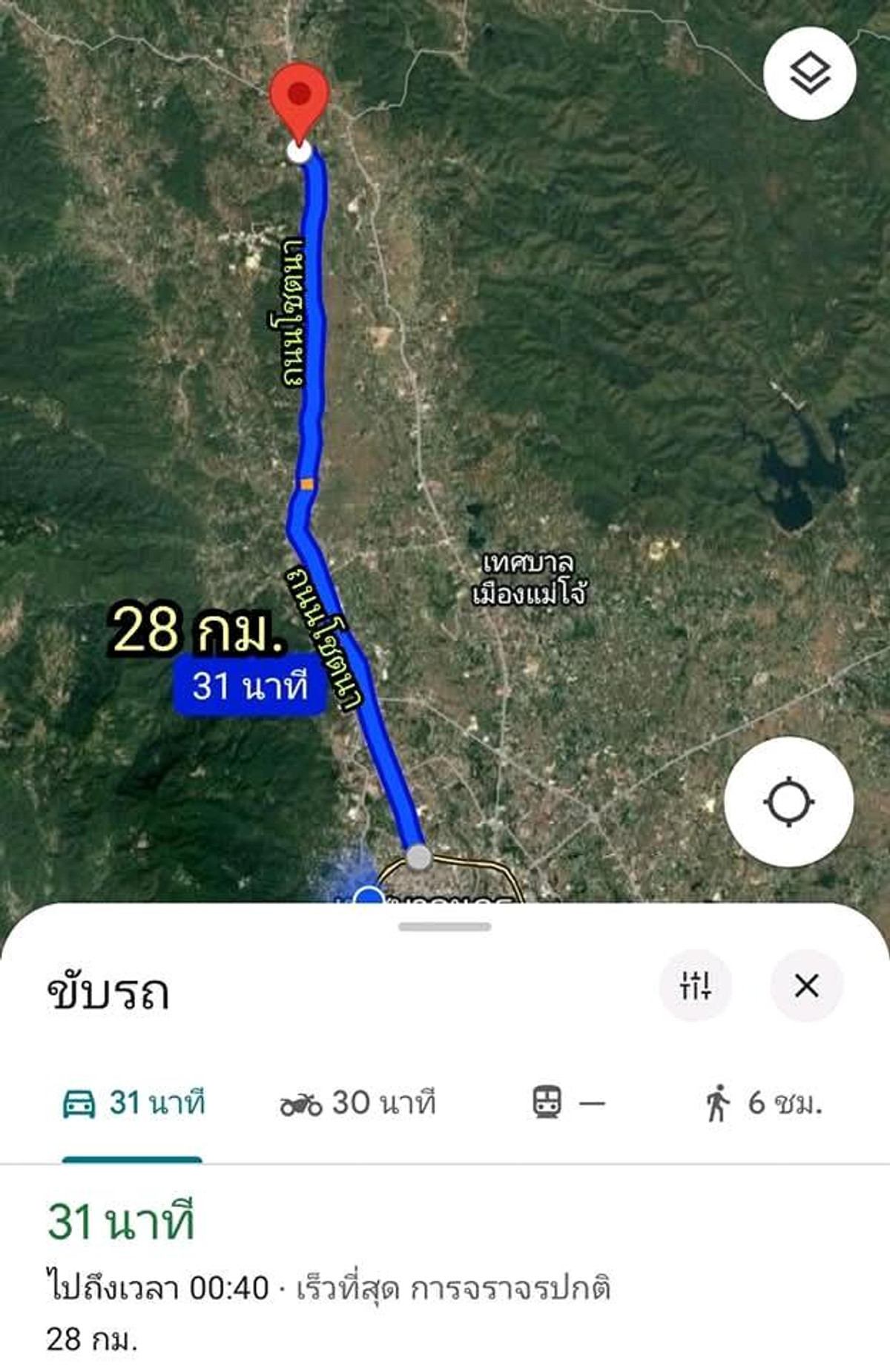
Task: Select the car tab showing 31 นาที
Action: (133, 1103)
